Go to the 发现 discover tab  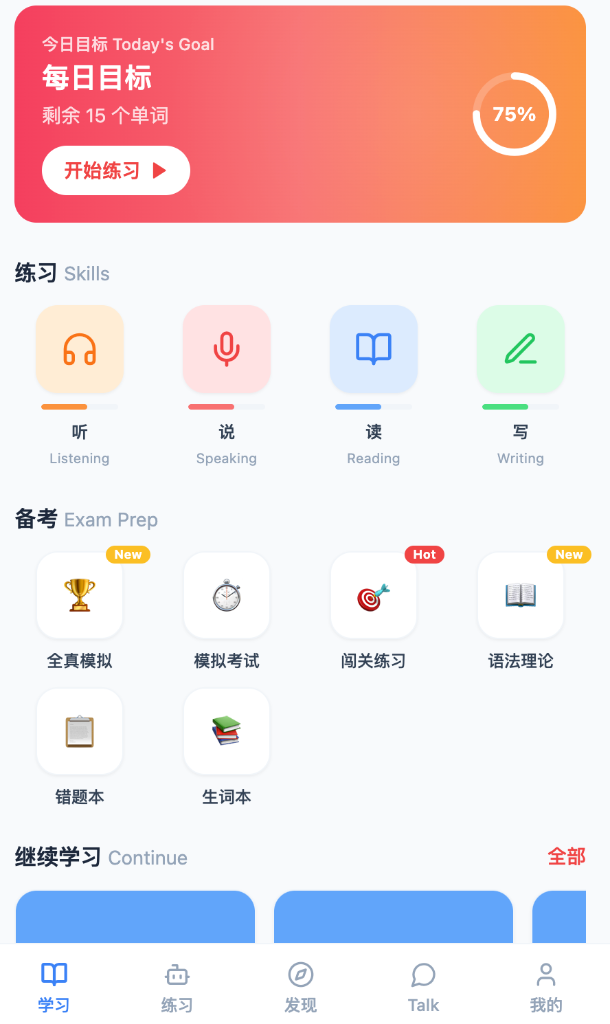(300, 986)
